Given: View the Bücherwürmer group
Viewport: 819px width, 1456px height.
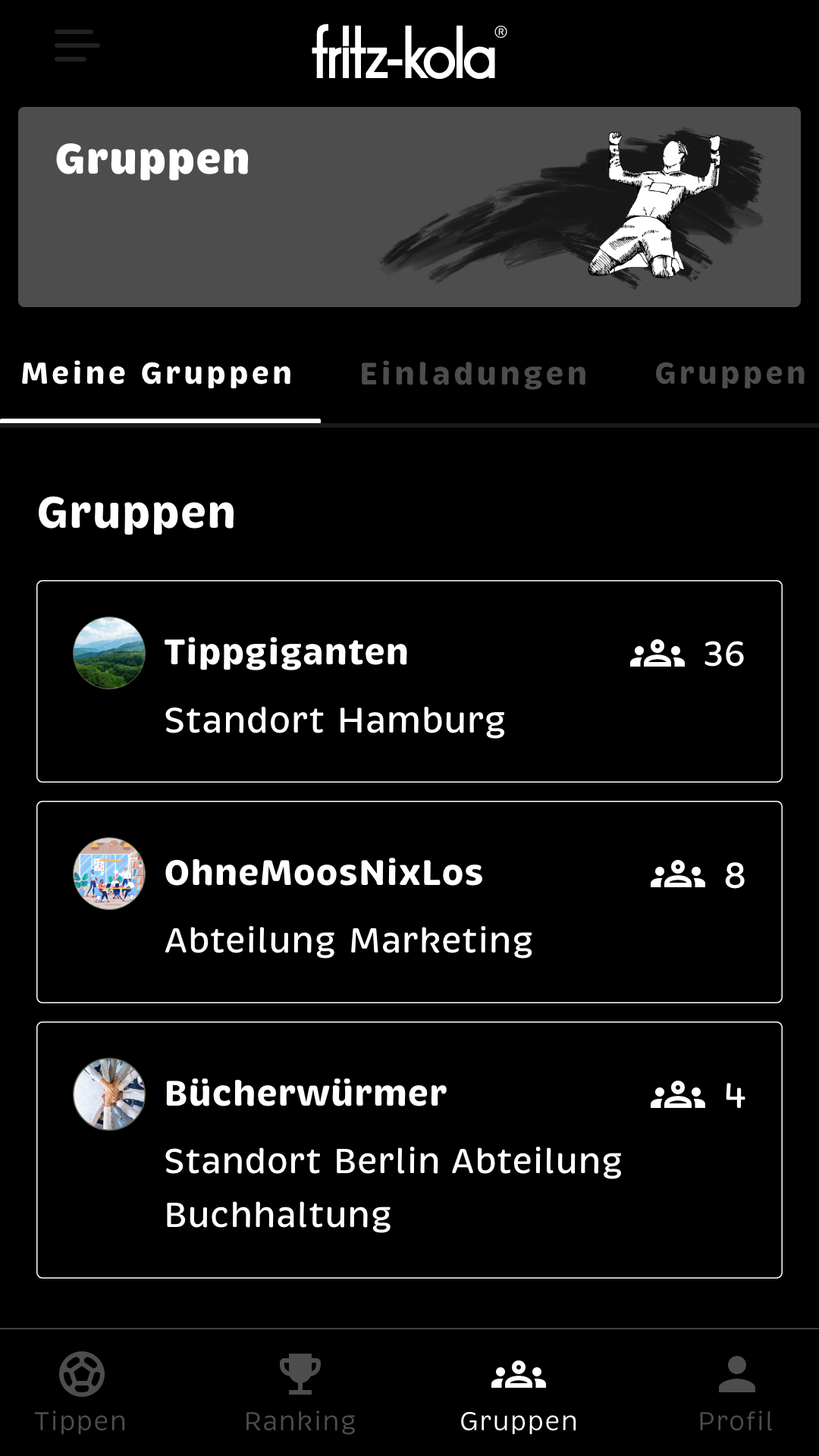Looking at the screenshot, I should coord(409,1150).
